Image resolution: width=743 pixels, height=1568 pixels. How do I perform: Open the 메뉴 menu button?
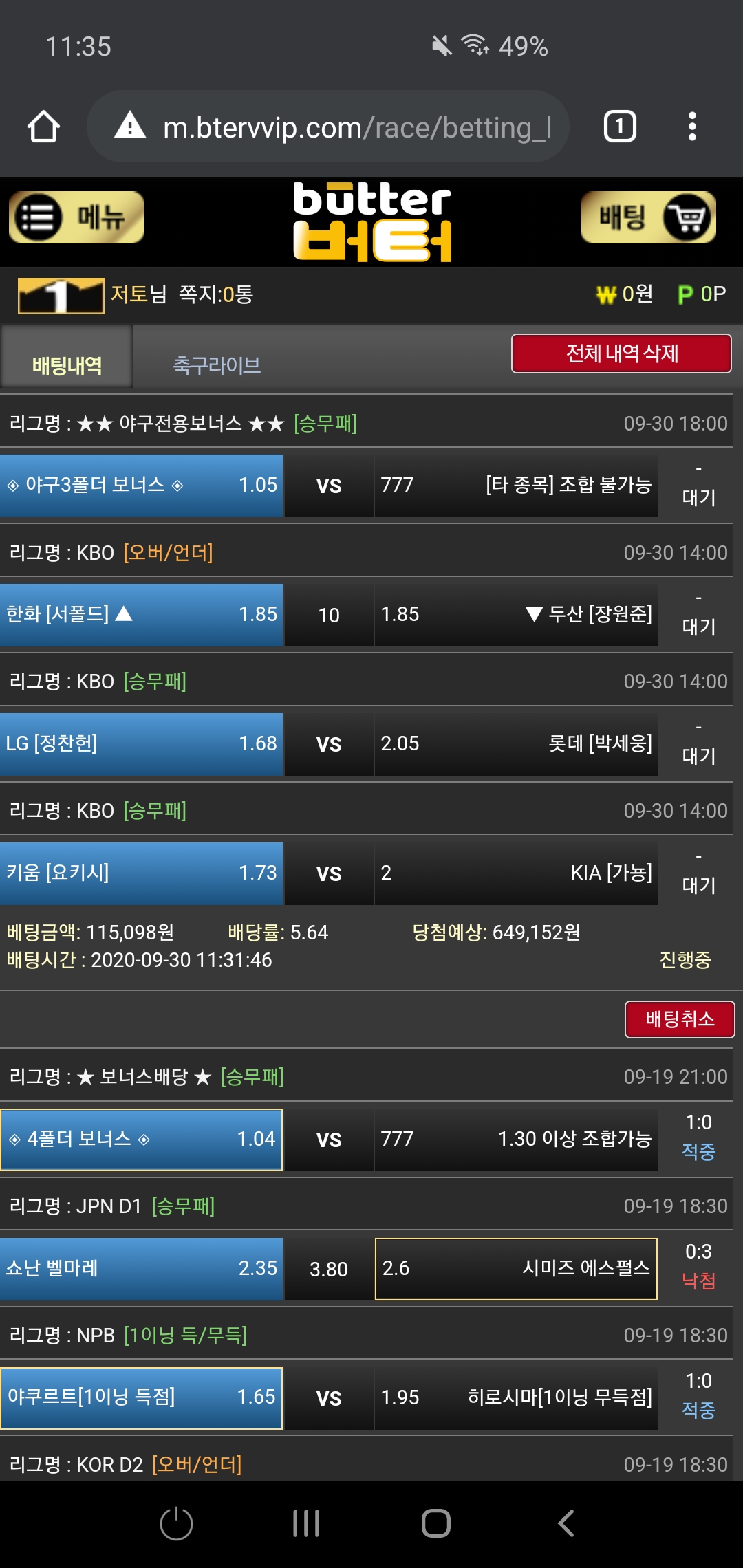click(x=76, y=217)
